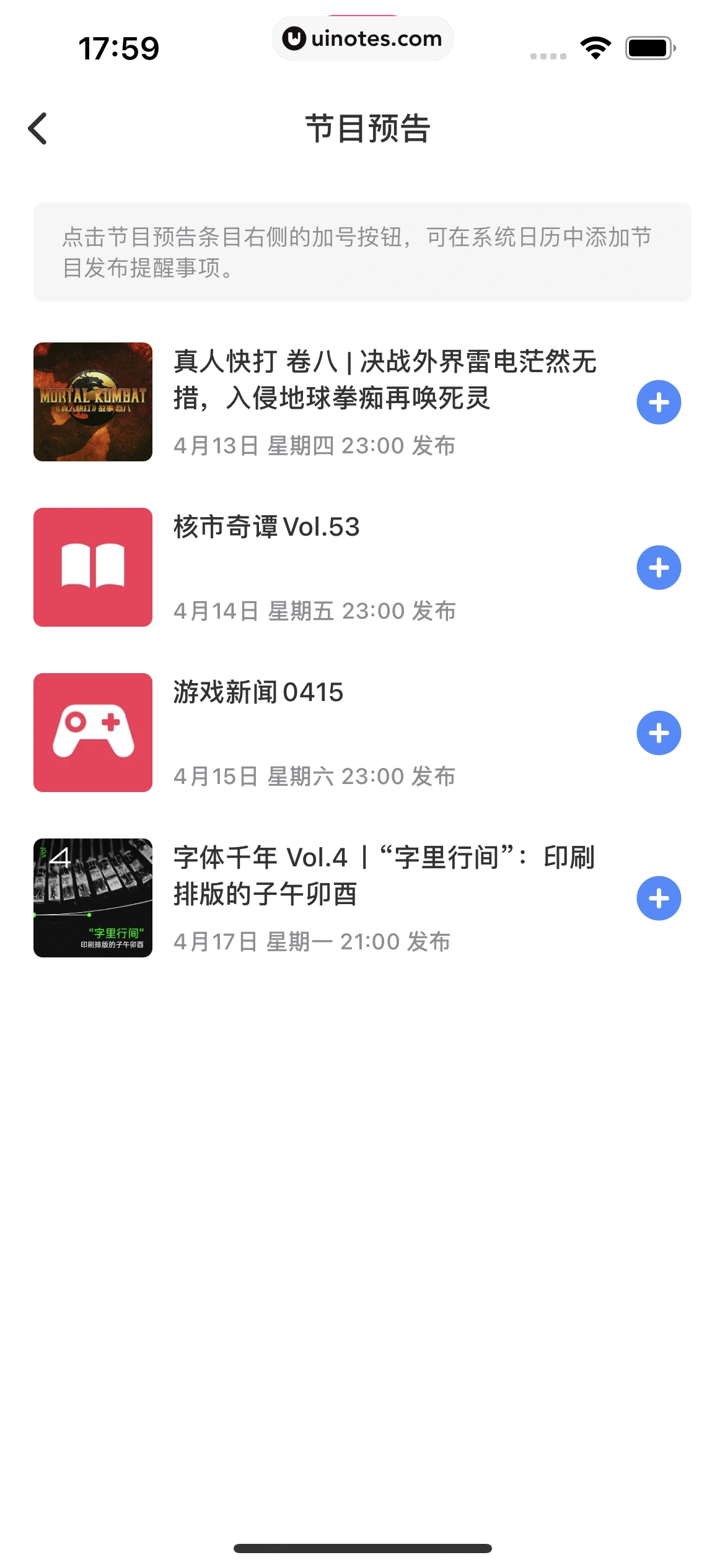Tap the 节目预告 page title

point(362,129)
